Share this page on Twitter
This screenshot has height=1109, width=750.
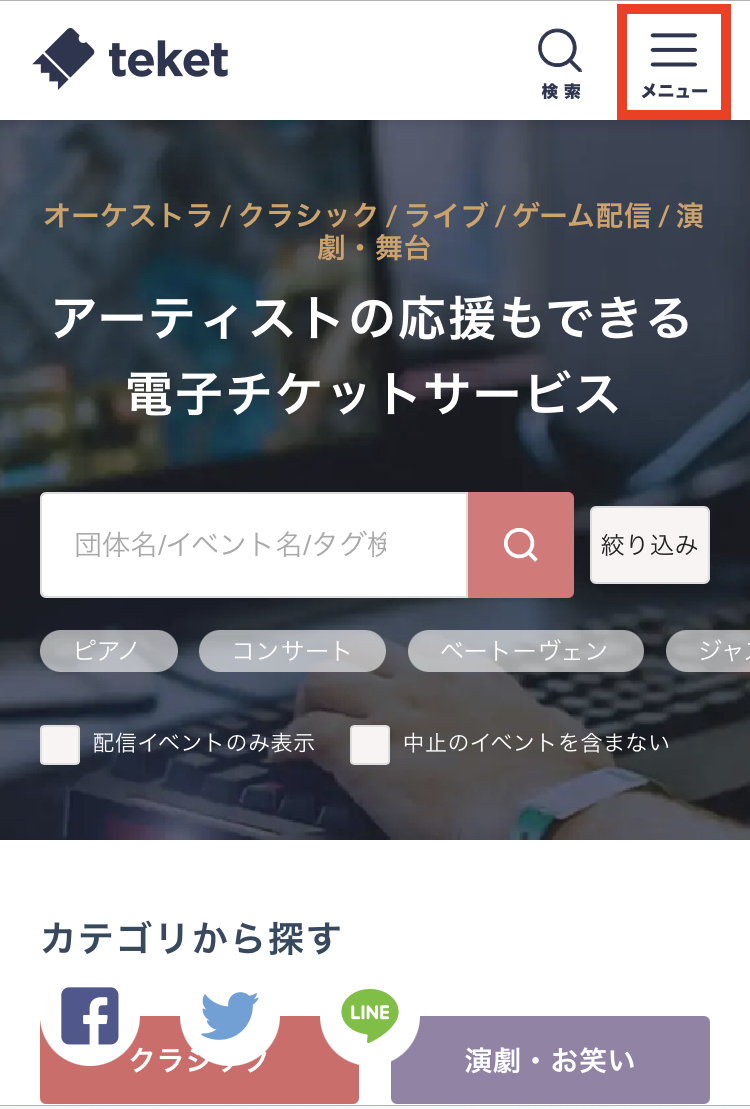tap(230, 1015)
